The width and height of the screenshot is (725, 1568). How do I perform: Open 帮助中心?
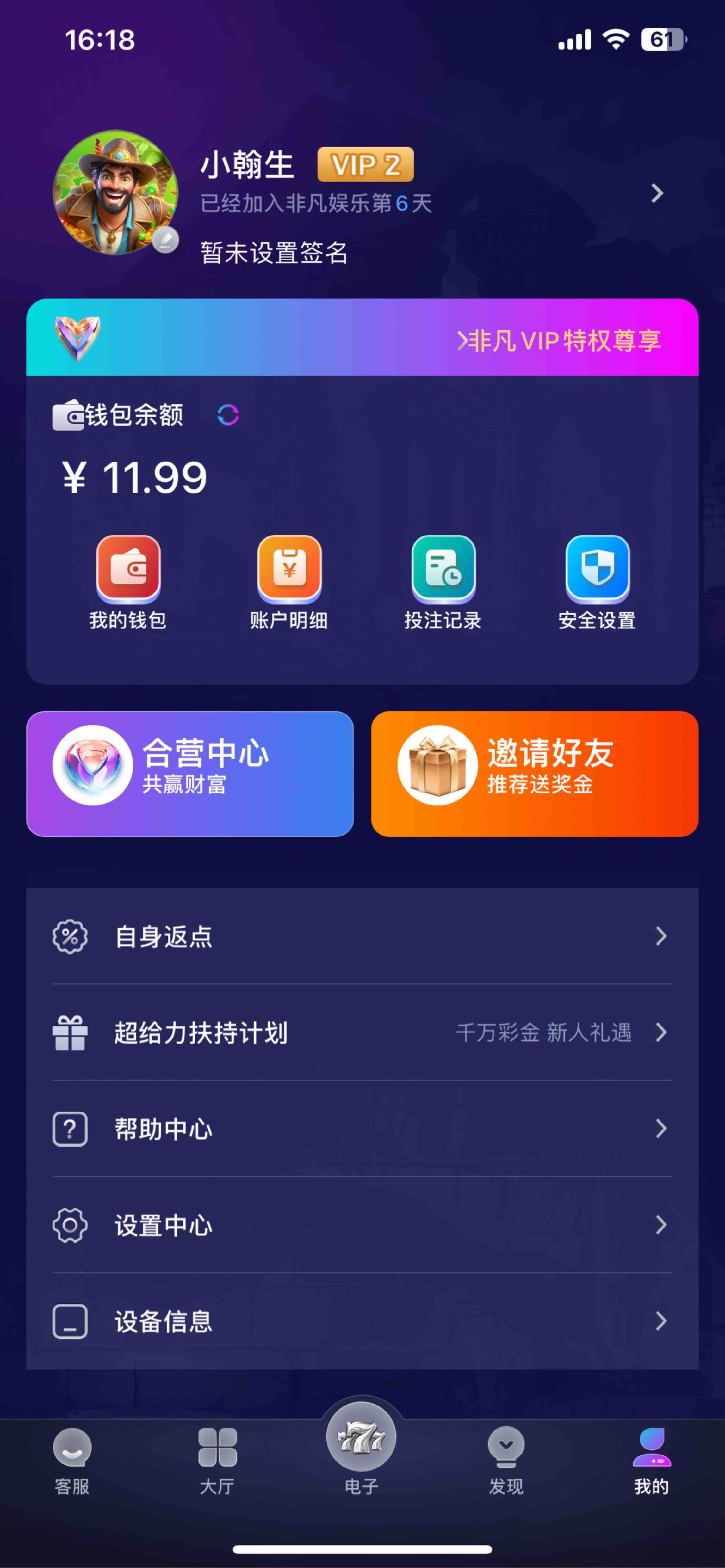[362, 1129]
